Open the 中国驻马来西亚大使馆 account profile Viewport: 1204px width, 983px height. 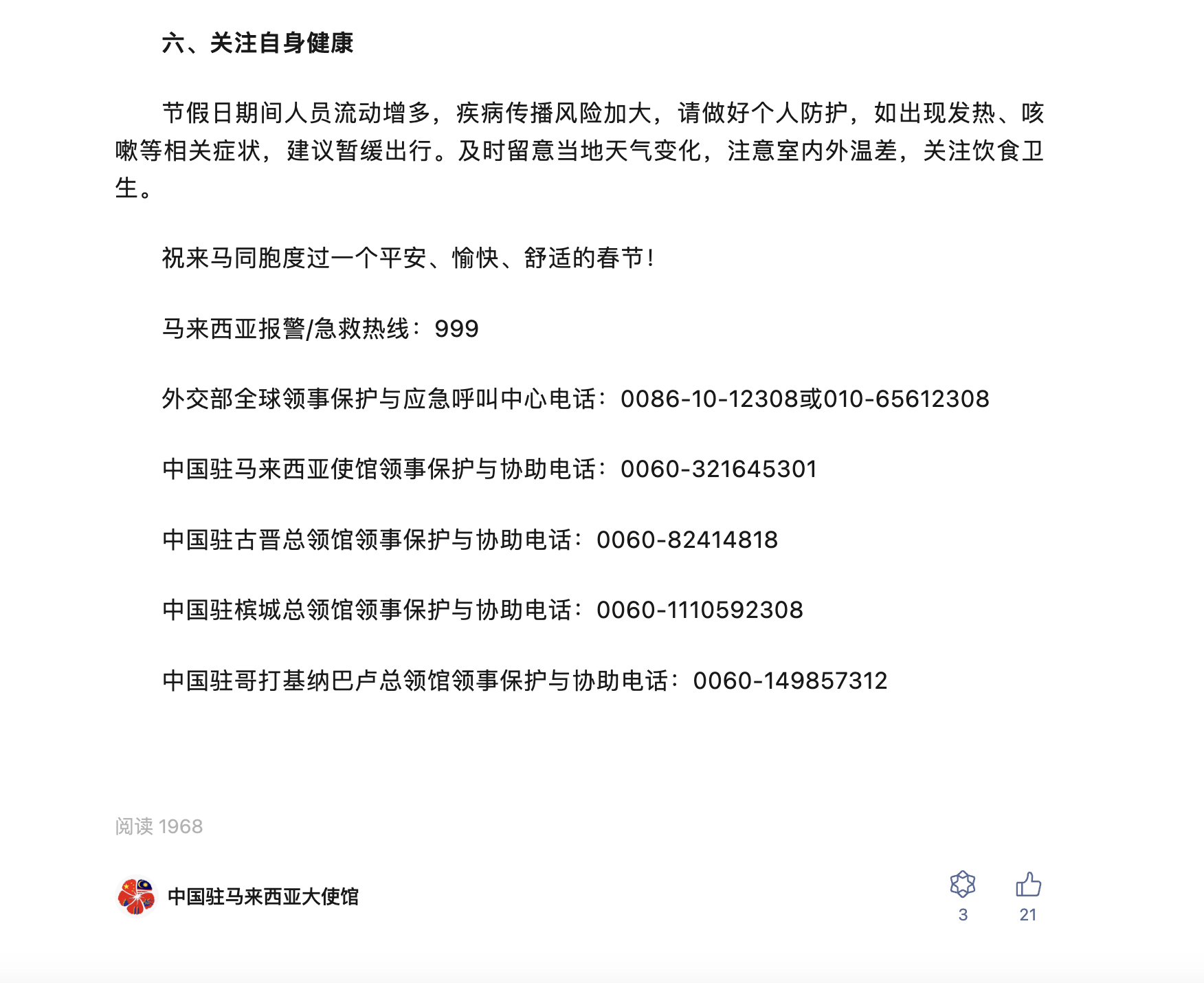[x=263, y=896]
